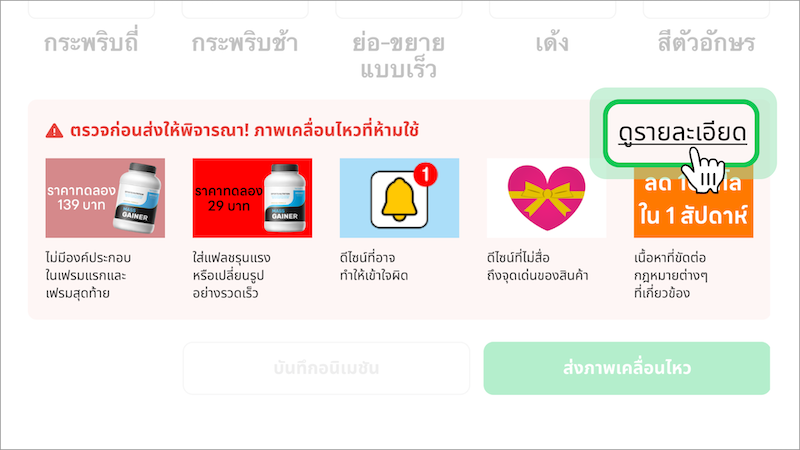
Task: Apply the เด้ง bounce effect
Action: point(552,43)
